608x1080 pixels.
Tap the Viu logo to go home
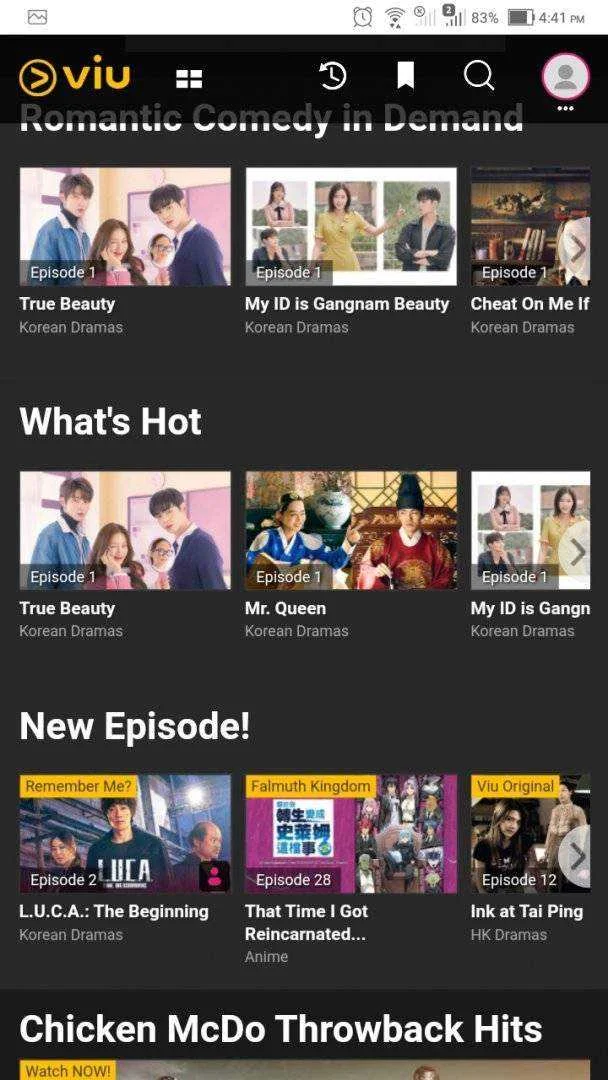tap(74, 76)
